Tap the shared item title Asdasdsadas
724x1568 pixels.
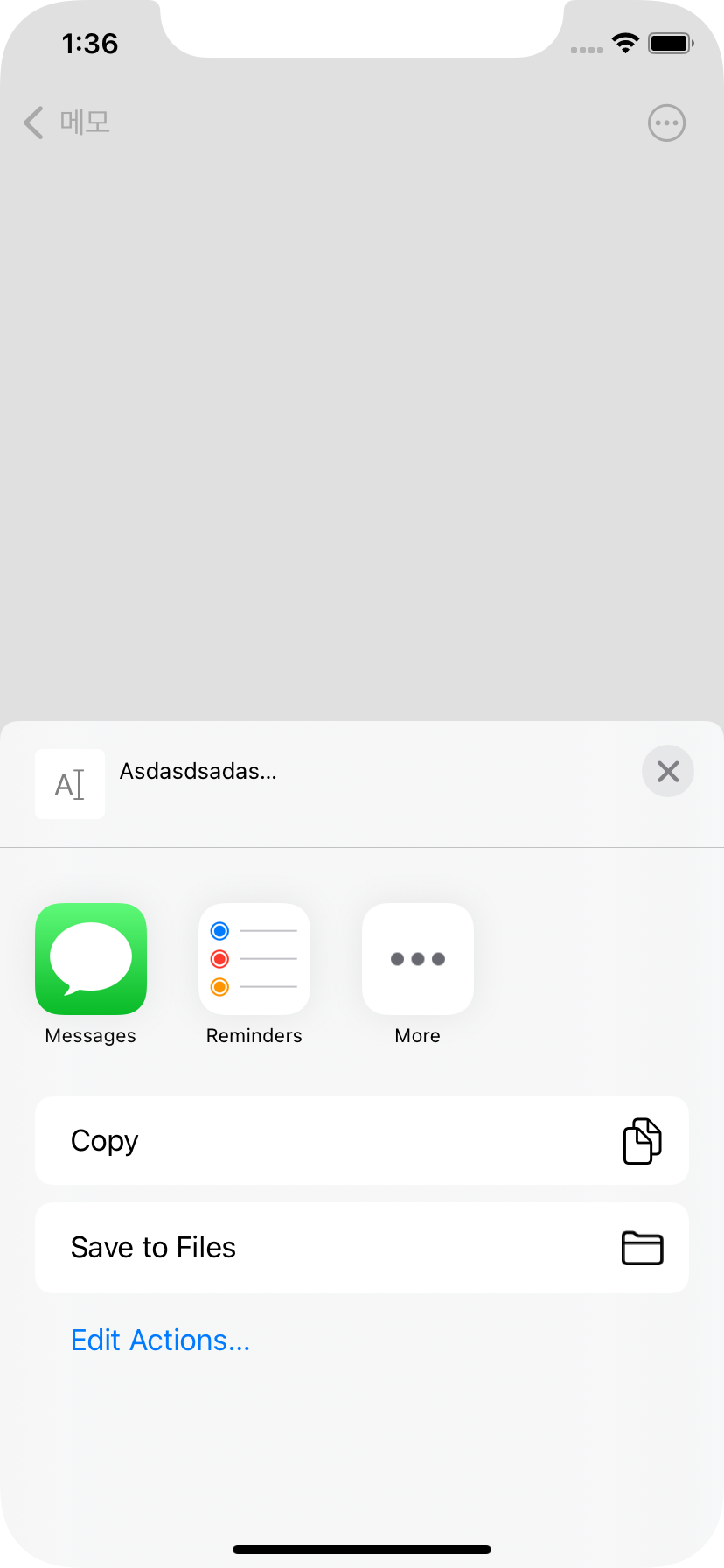pos(198,771)
